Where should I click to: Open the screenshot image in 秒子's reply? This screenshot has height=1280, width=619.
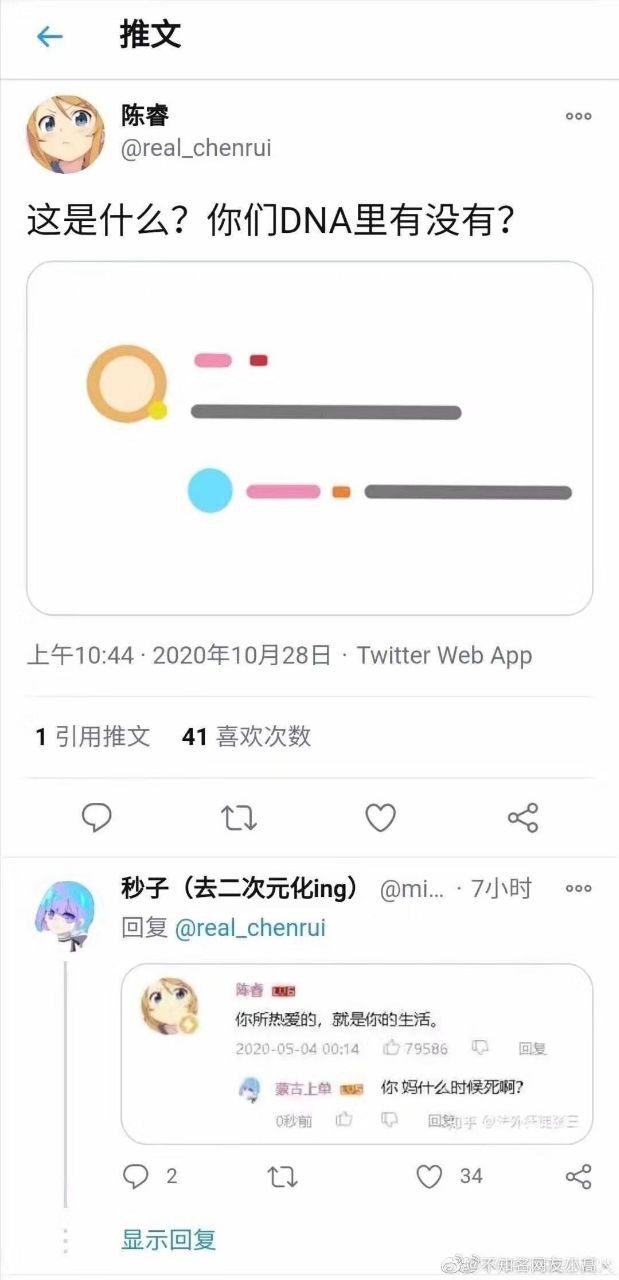click(x=357, y=1053)
